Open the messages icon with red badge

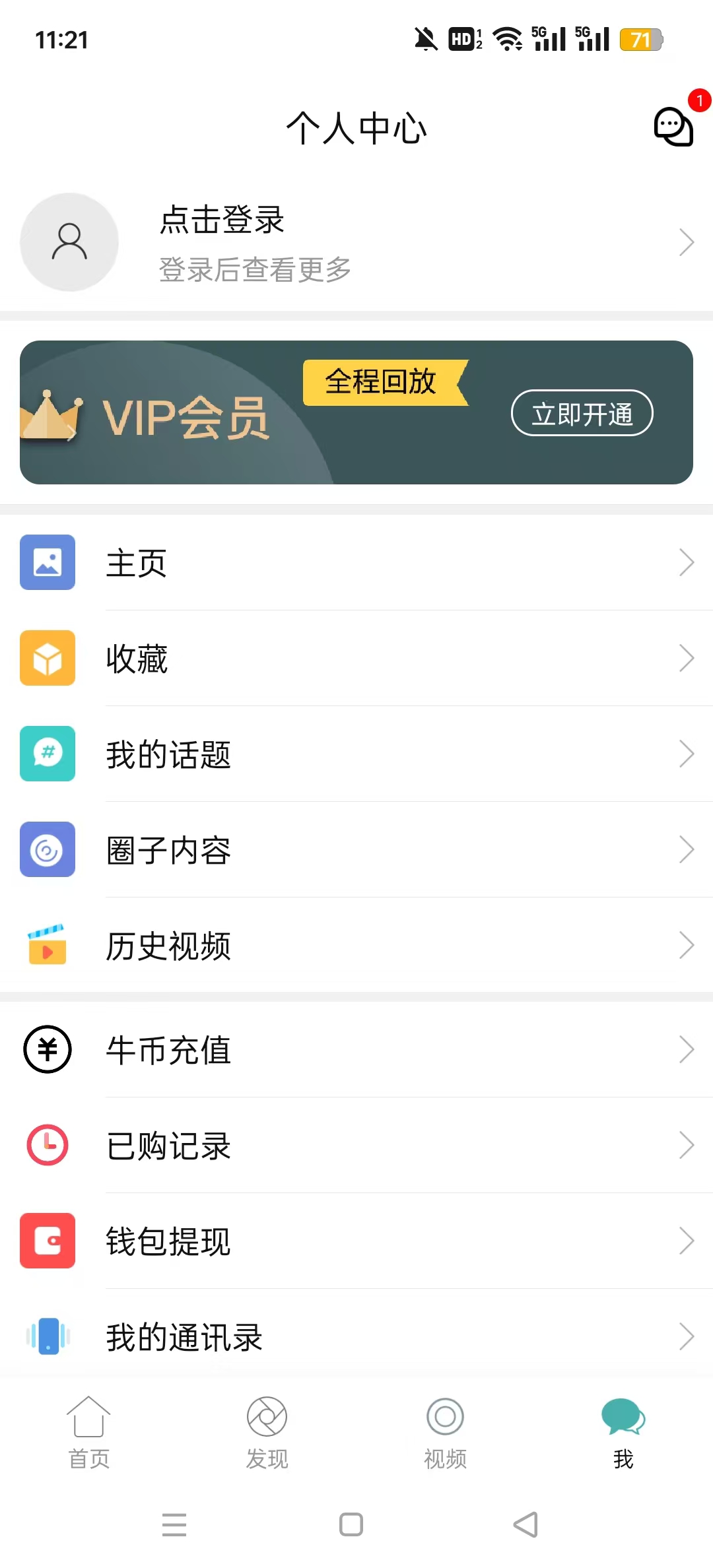pyautogui.click(x=673, y=125)
